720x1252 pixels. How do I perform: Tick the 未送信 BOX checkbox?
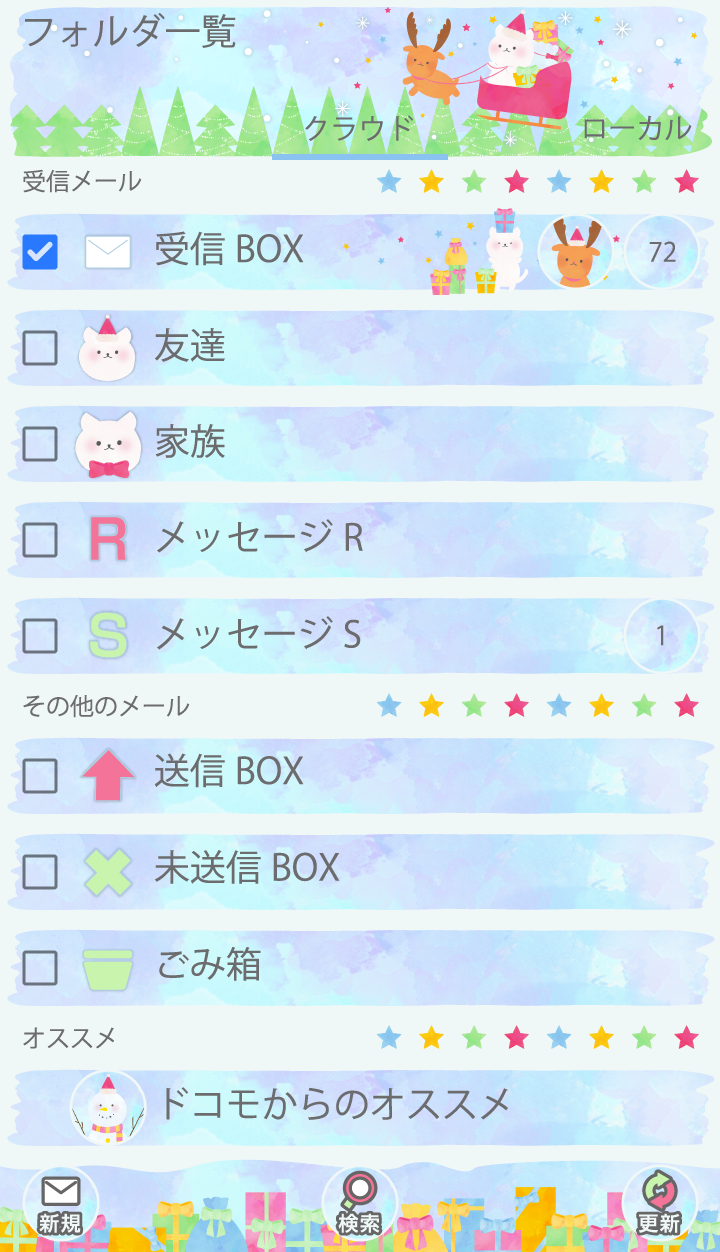point(40,871)
